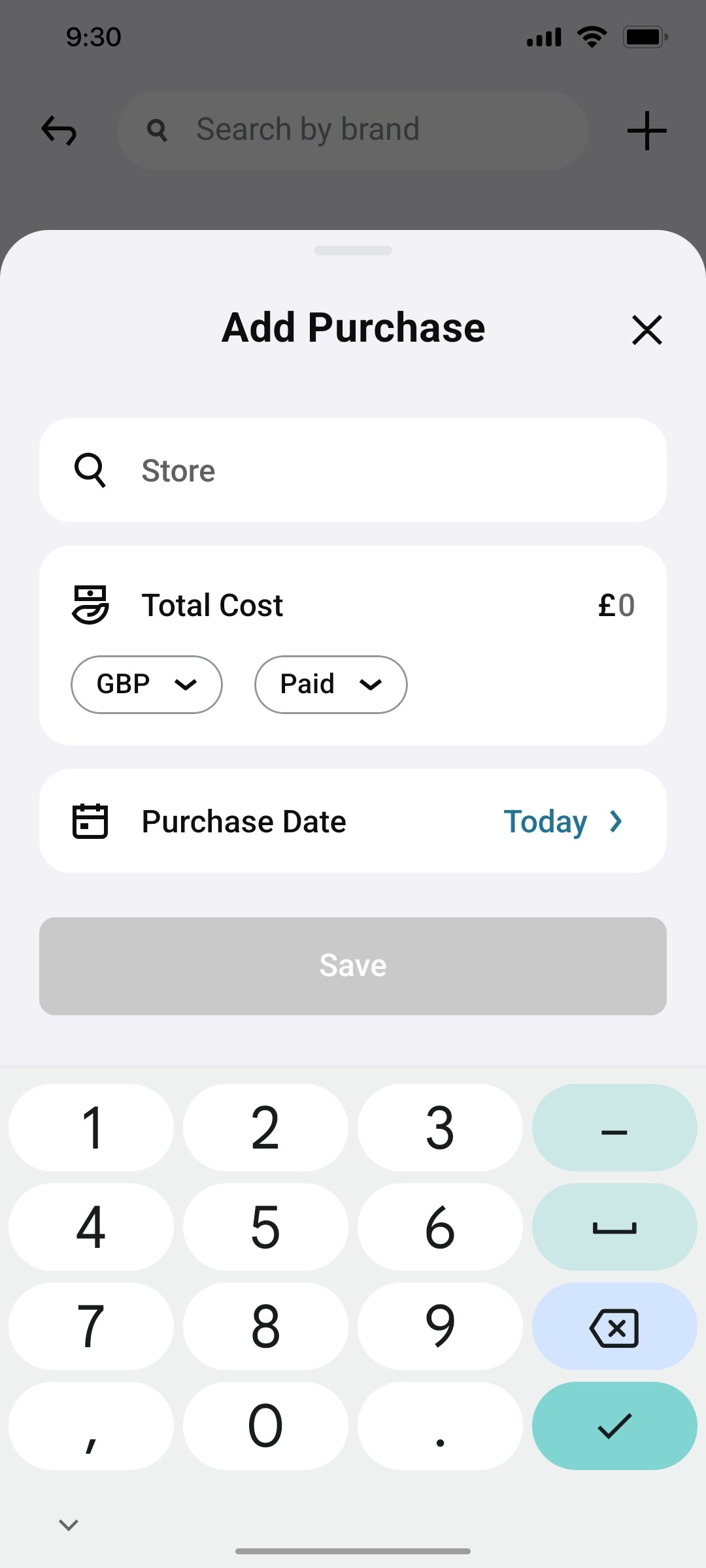Tap the receipt icon next to Total Cost
The height and width of the screenshot is (1568, 706).
[91, 605]
